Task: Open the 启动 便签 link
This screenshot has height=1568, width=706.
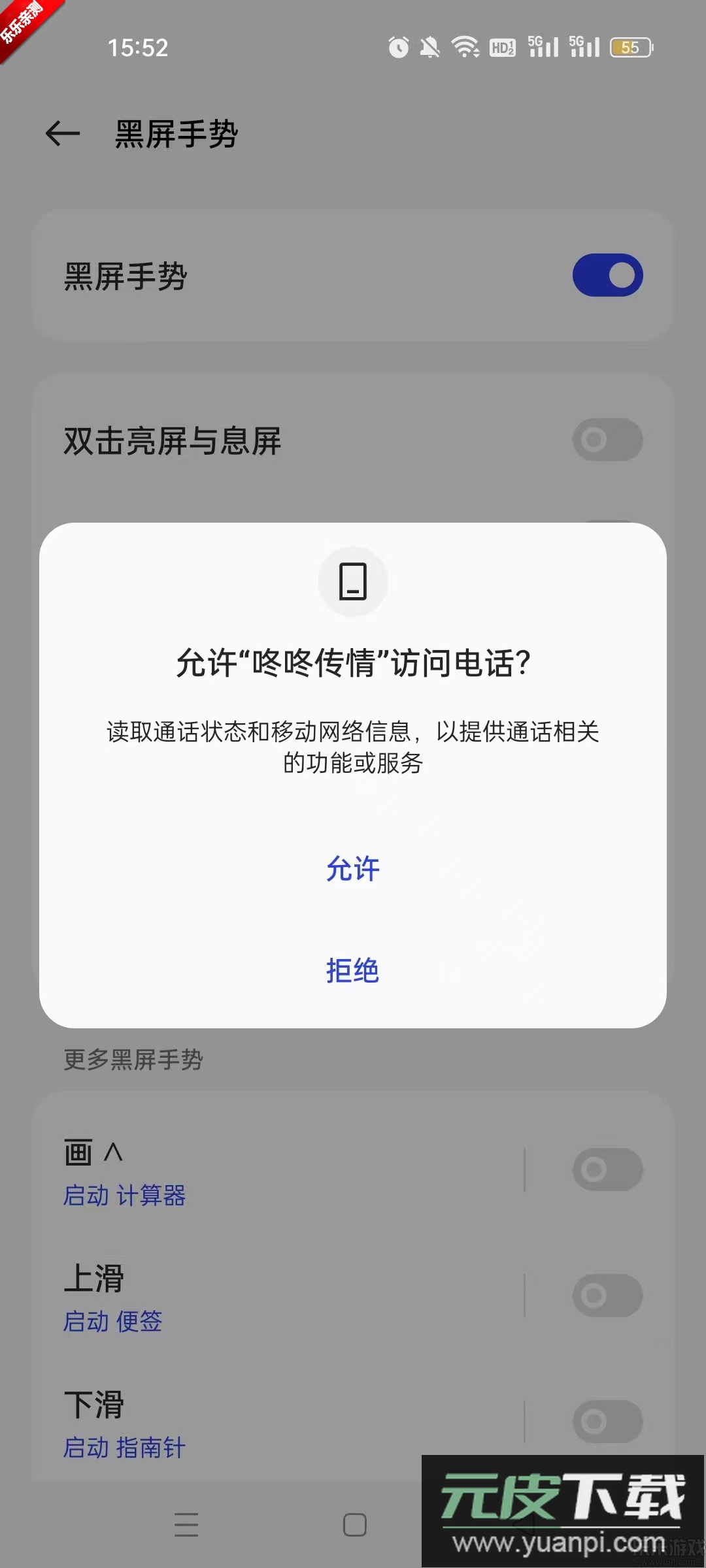Action: (114, 1321)
